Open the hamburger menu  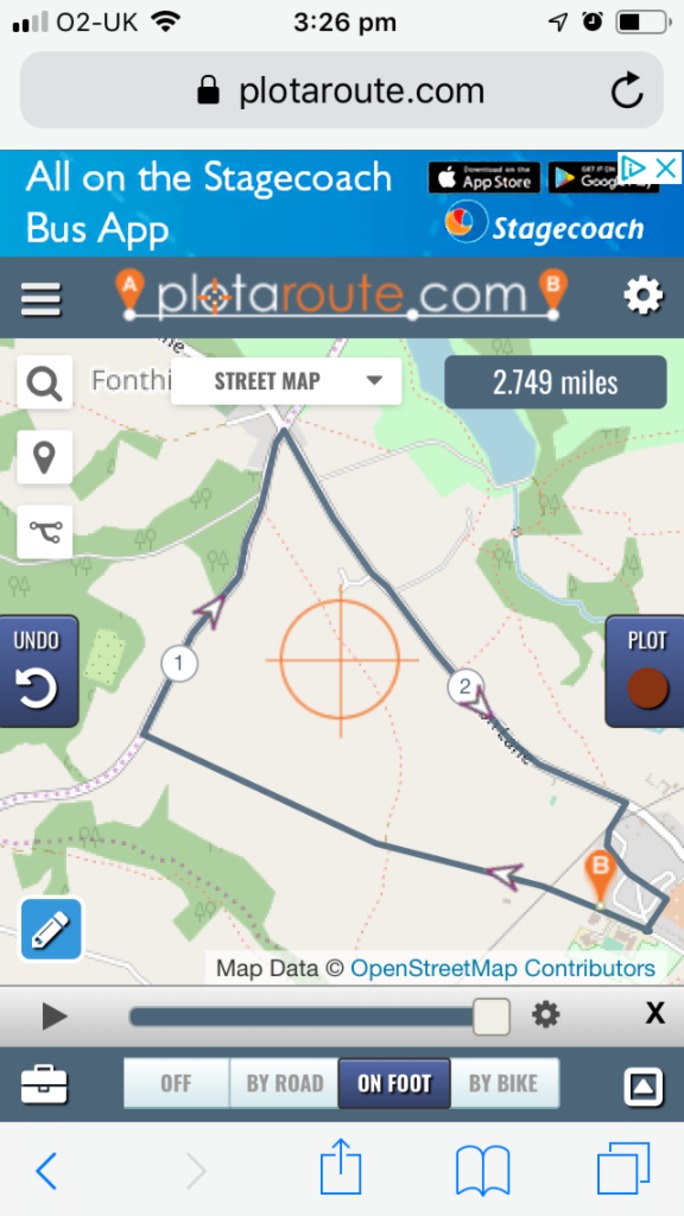tap(41, 298)
